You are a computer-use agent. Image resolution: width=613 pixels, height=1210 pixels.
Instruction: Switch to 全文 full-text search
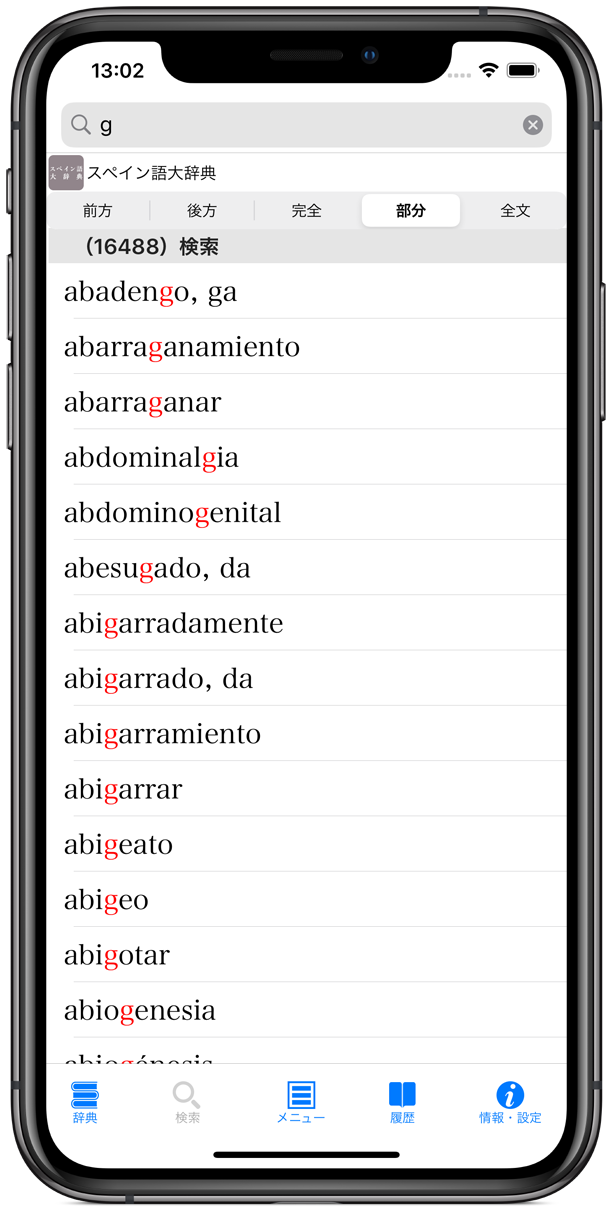coord(515,211)
